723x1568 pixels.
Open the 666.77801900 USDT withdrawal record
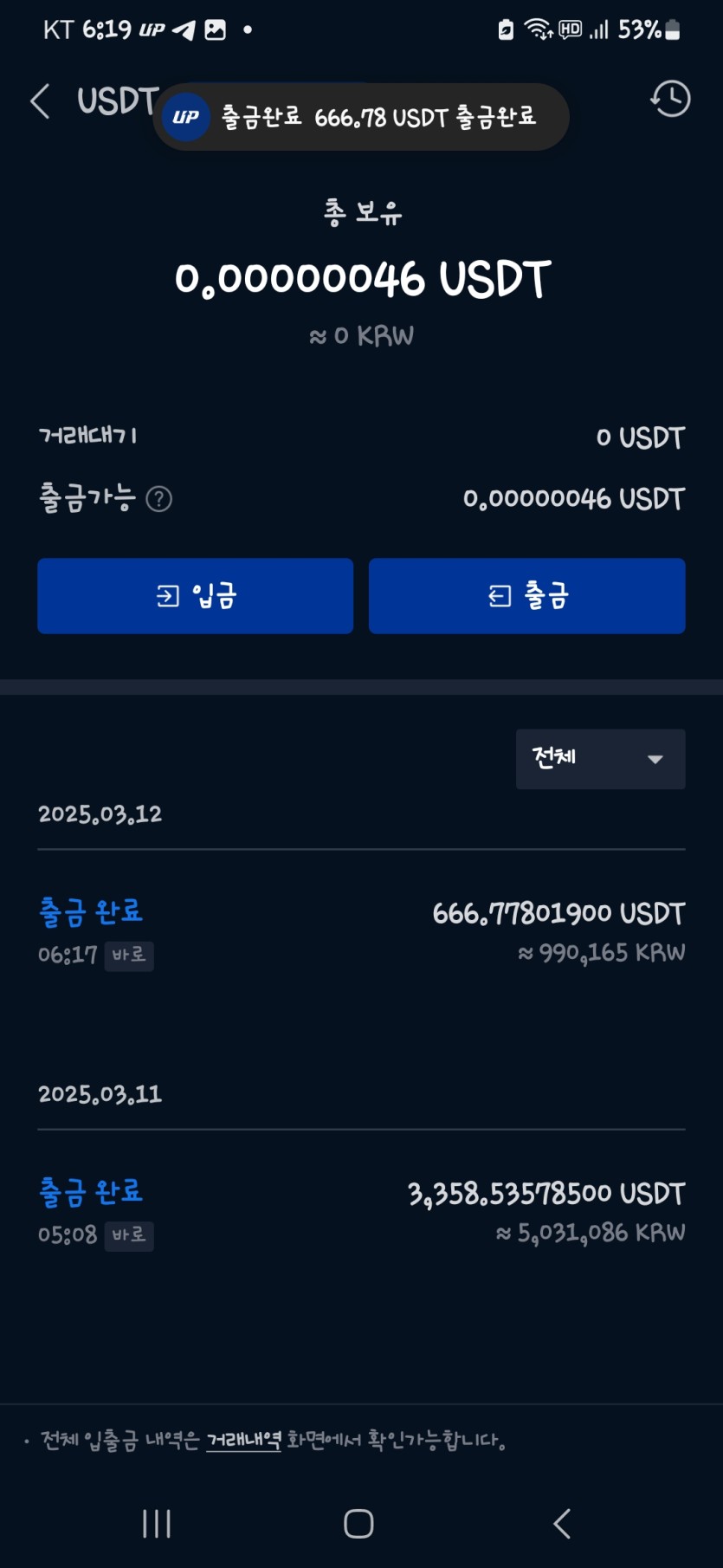coord(361,932)
